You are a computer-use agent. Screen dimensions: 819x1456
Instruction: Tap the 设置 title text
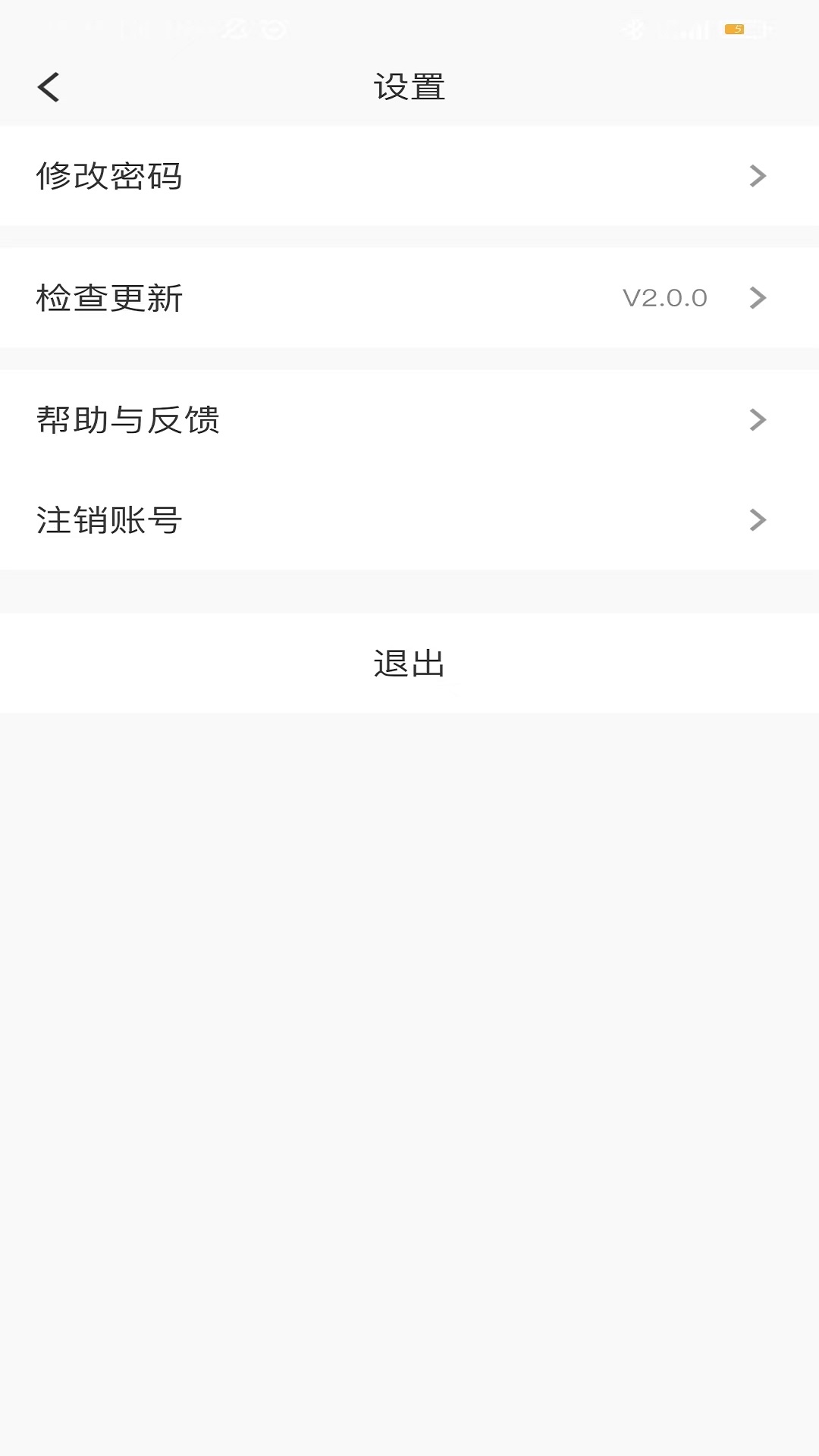(x=409, y=86)
